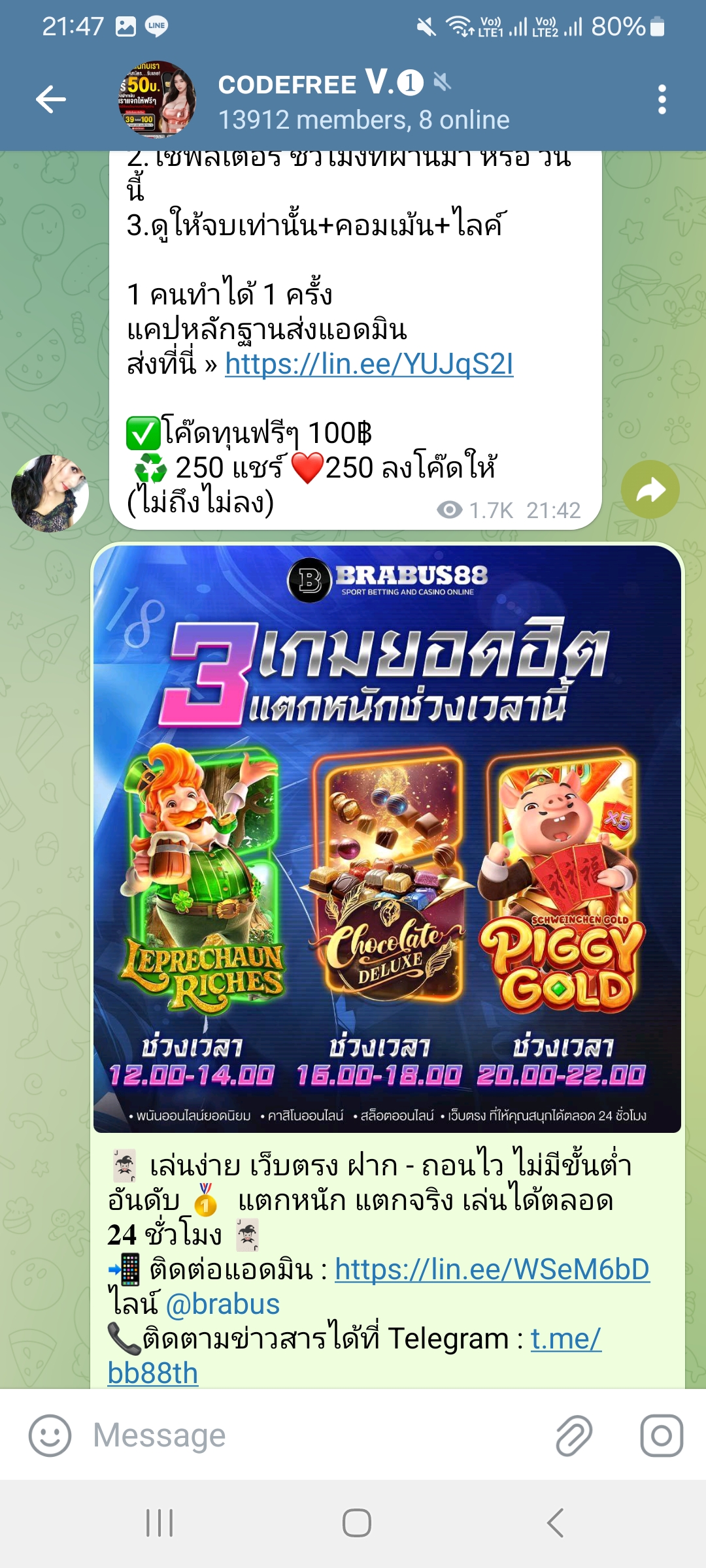Screen dimensions: 706x1568
Task: Open the lin.ee/YUJqS2I link
Action: 369,364
